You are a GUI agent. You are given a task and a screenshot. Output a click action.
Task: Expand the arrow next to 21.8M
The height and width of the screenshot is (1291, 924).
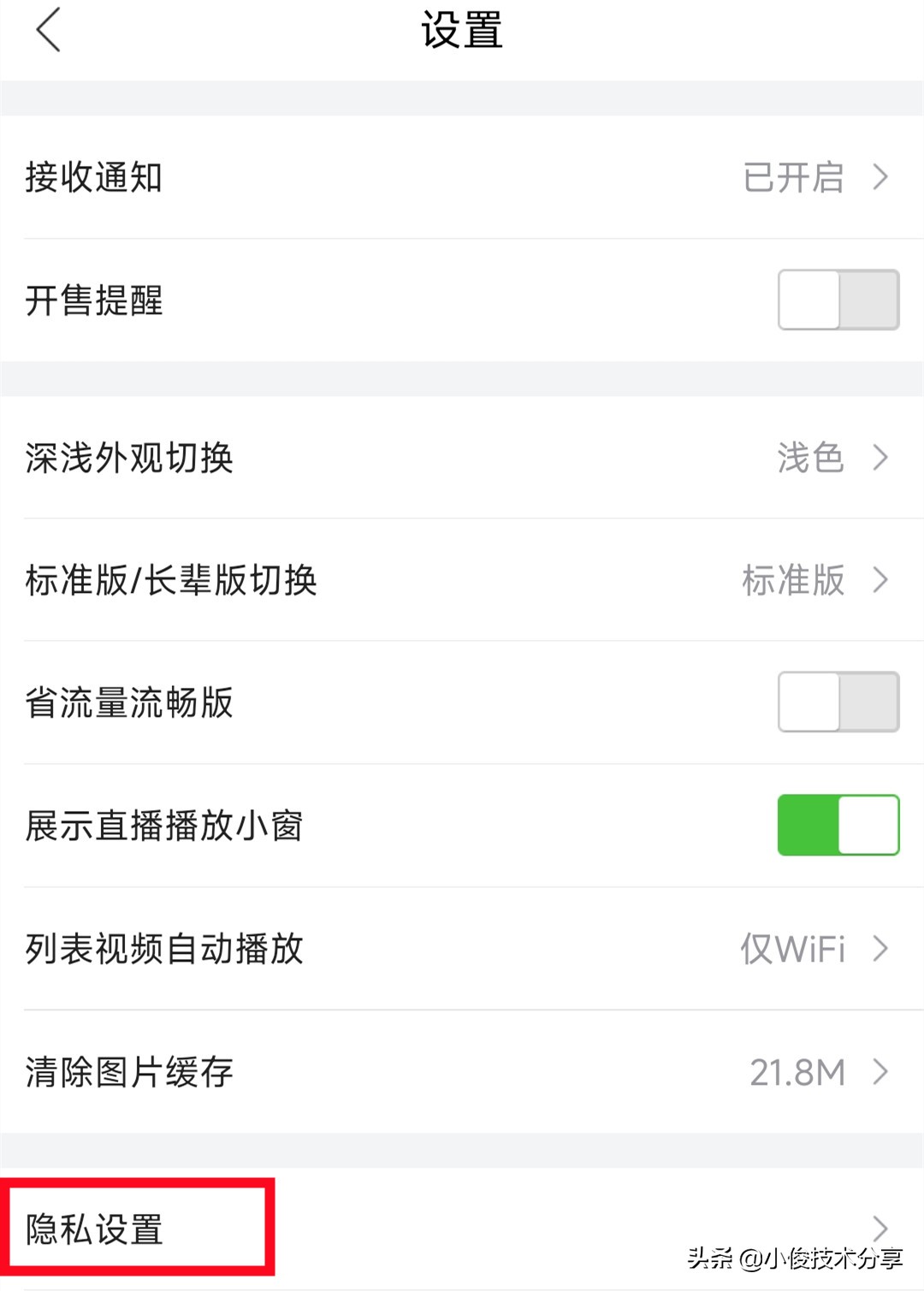(x=881, y=1071)
